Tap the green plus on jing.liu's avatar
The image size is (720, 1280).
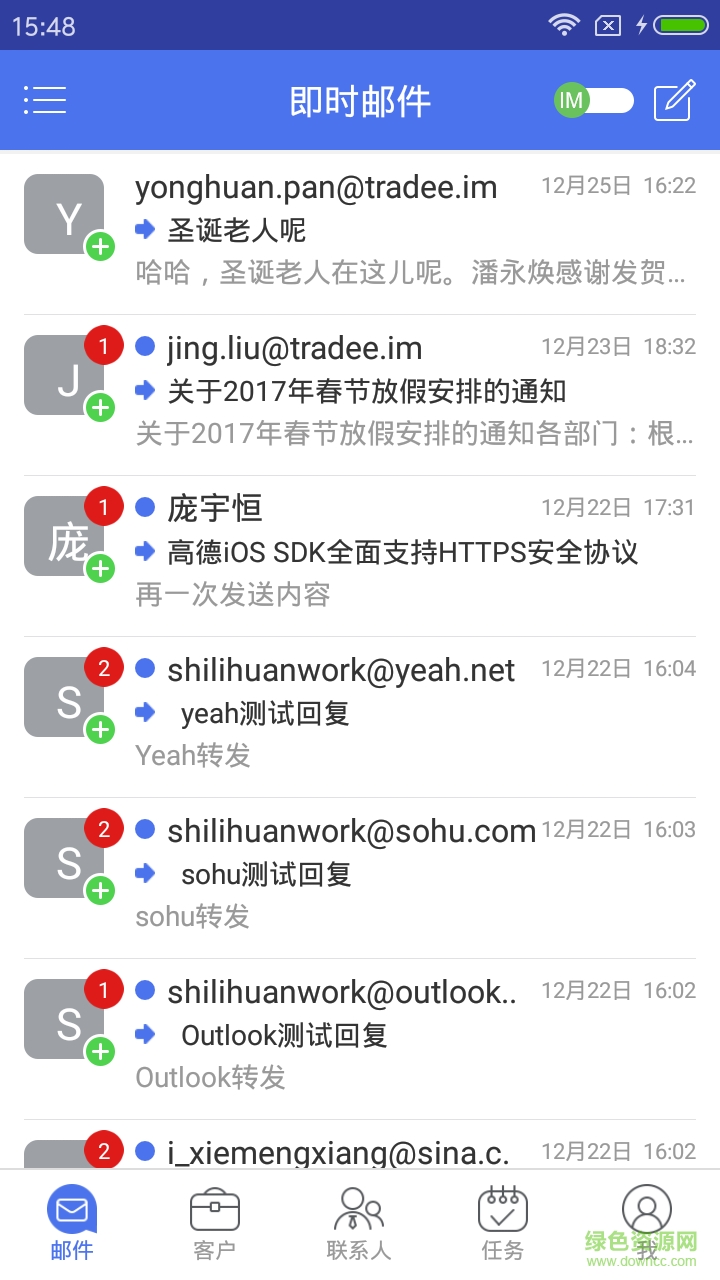100,407
